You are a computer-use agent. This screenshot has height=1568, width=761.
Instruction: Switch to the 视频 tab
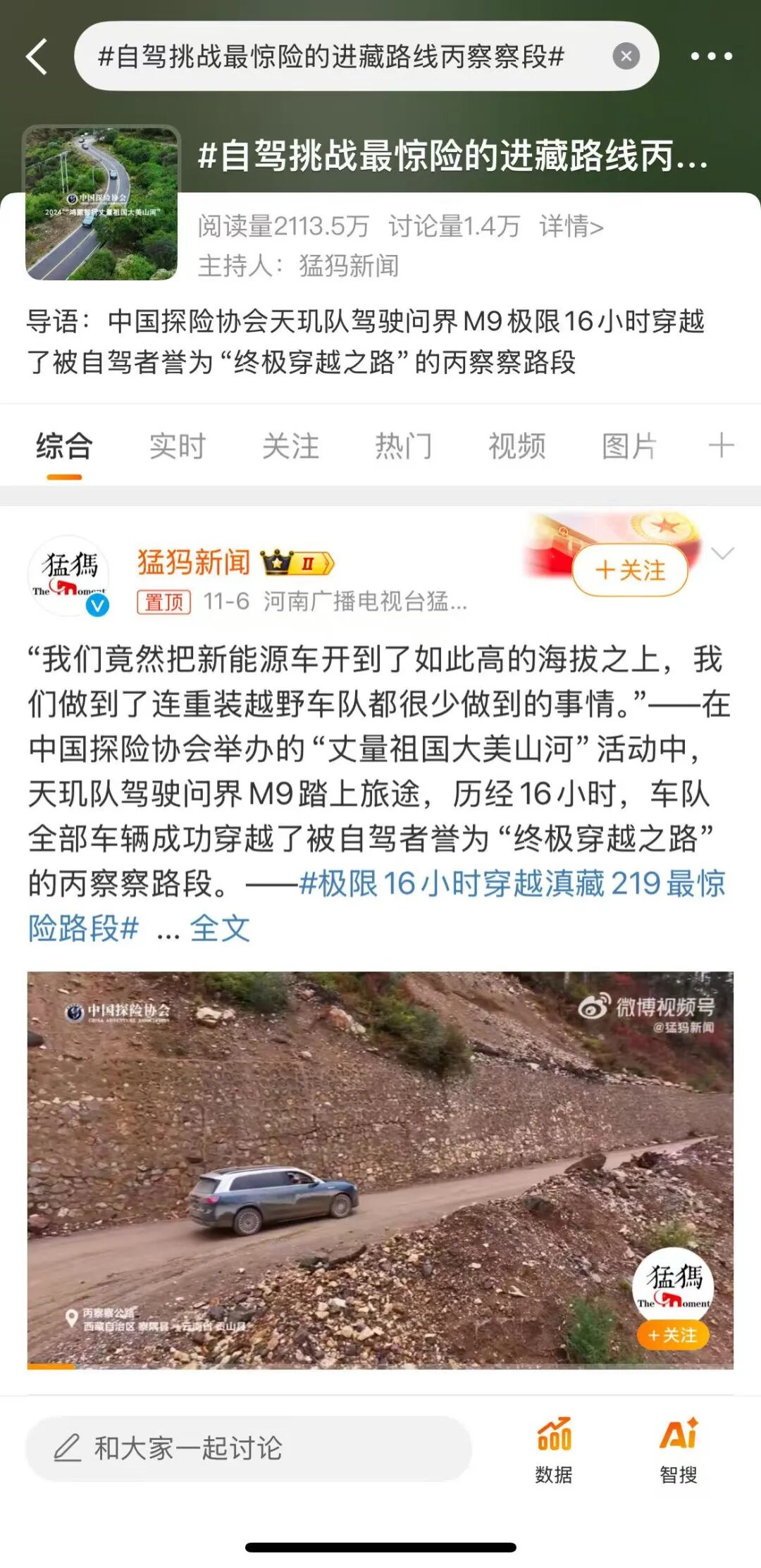pyautogui.click(x=516, y=446)
